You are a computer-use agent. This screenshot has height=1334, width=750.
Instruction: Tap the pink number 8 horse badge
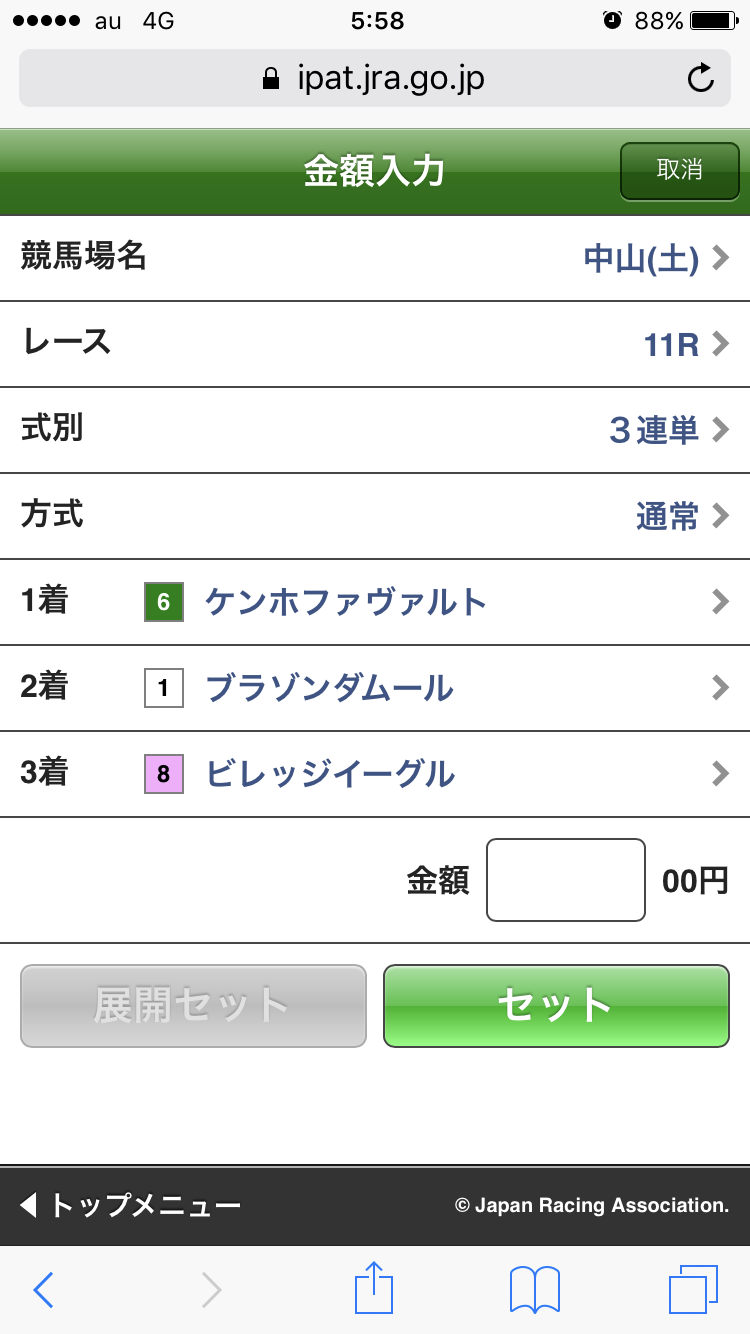tap(163, 773)
